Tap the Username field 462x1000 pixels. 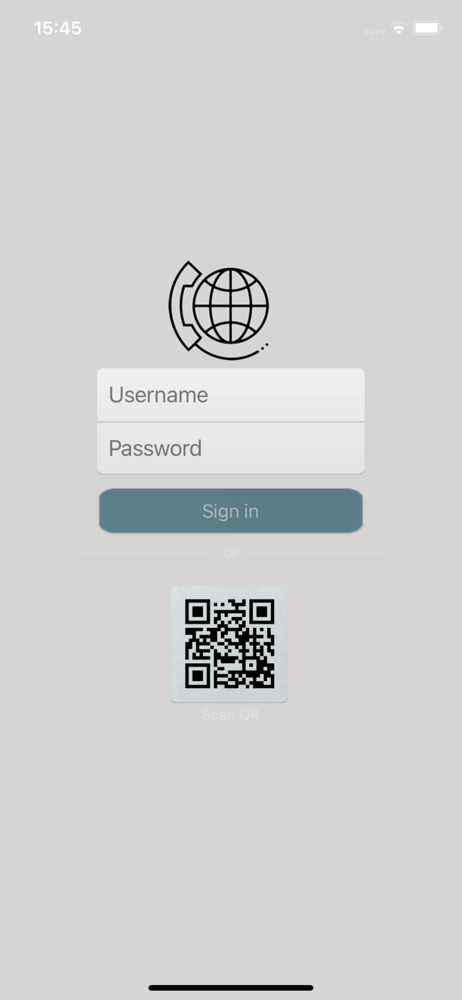[230, 395]
